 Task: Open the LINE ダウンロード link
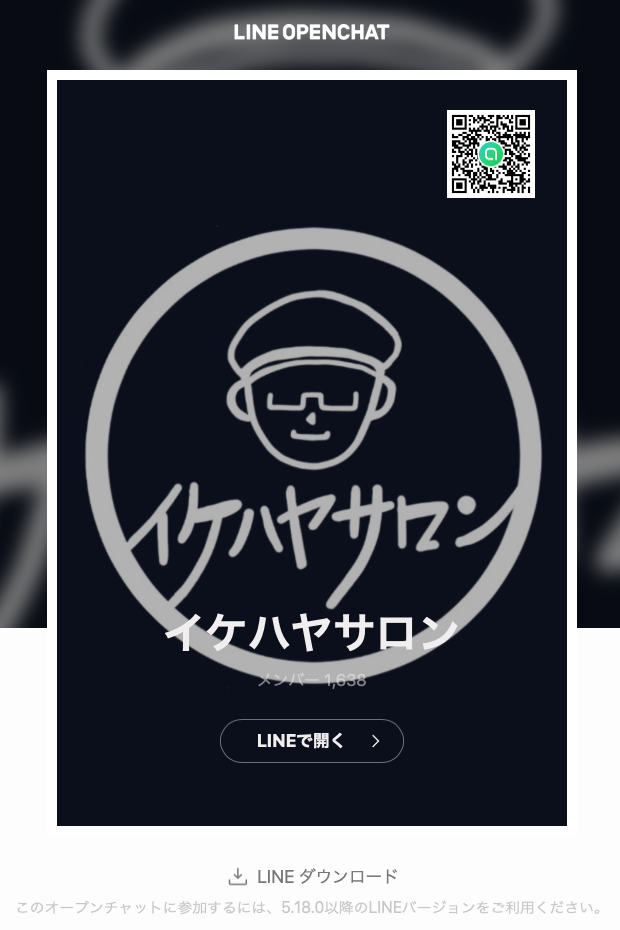tap(313, 877)
